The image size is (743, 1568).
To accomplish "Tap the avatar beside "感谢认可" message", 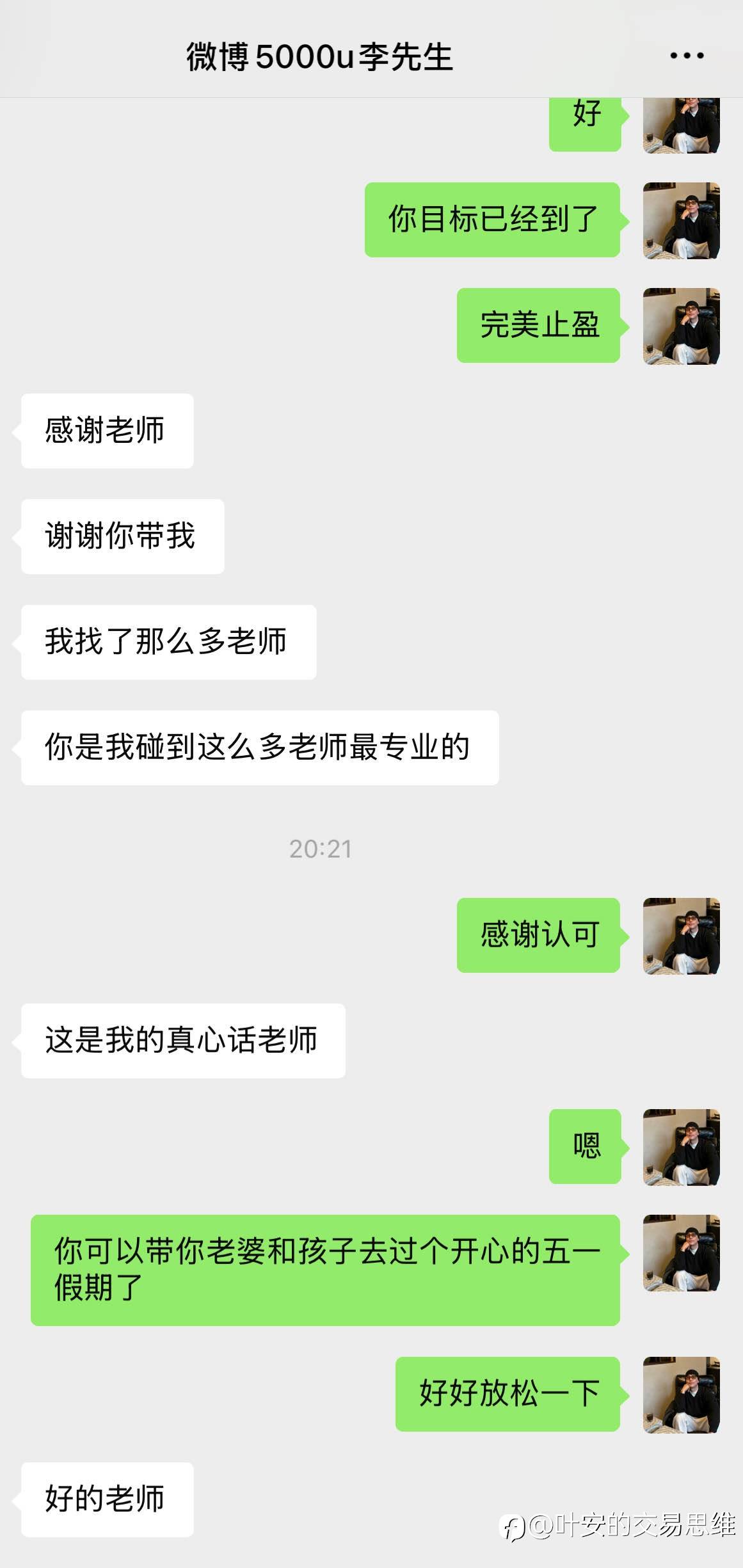I will pos(681,936).
